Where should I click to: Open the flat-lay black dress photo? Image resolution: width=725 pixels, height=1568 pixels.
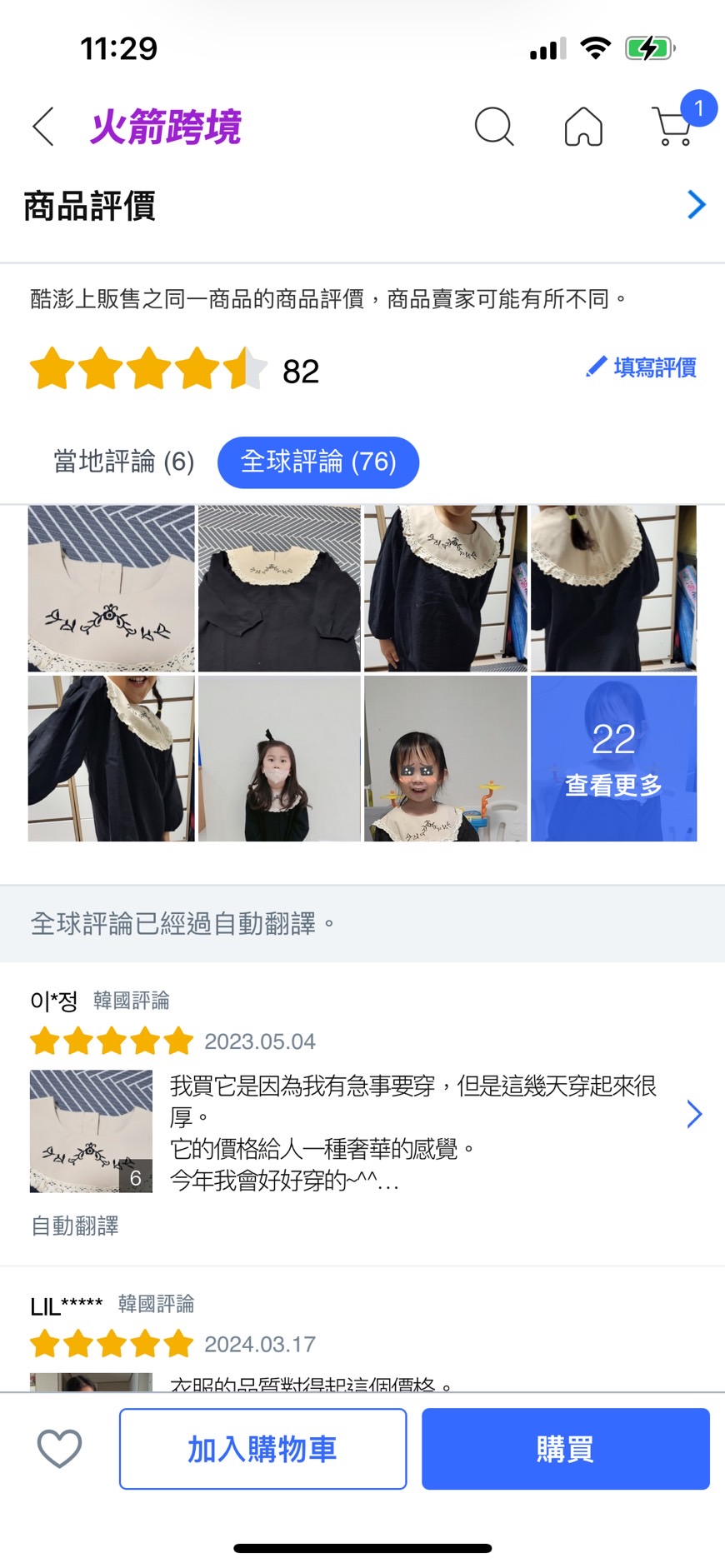pos(279,588)
